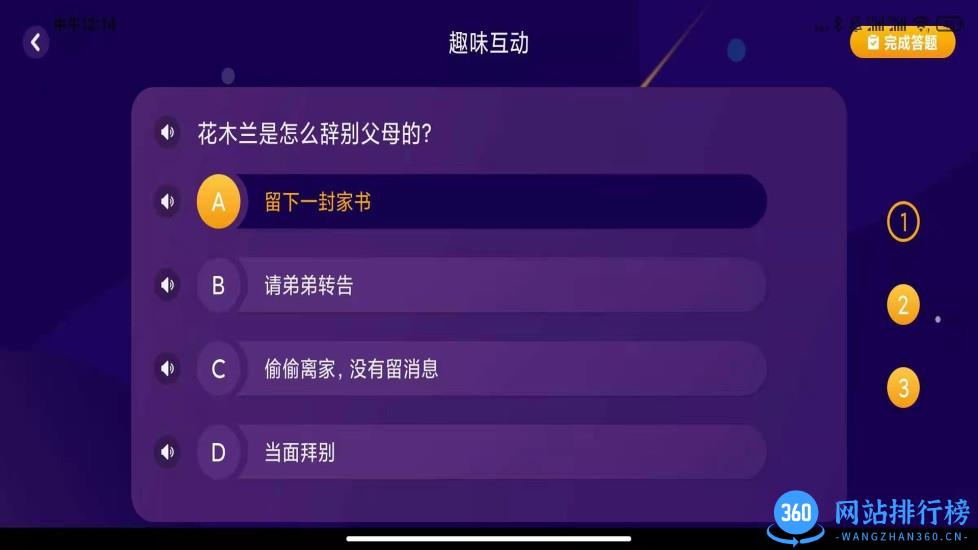Play audio for the question text
The image size is (978, 550).
coord(167,133)
